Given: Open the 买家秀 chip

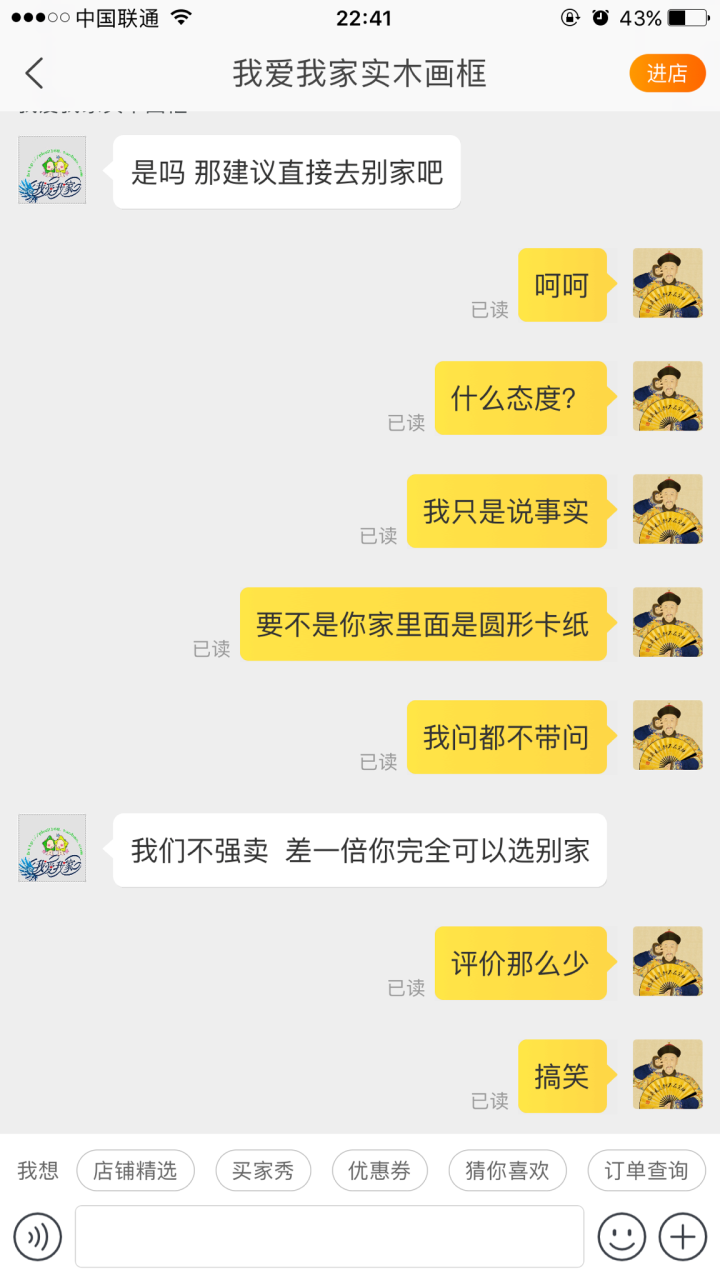Looking at the screenshot, I should click(263, 1170).
